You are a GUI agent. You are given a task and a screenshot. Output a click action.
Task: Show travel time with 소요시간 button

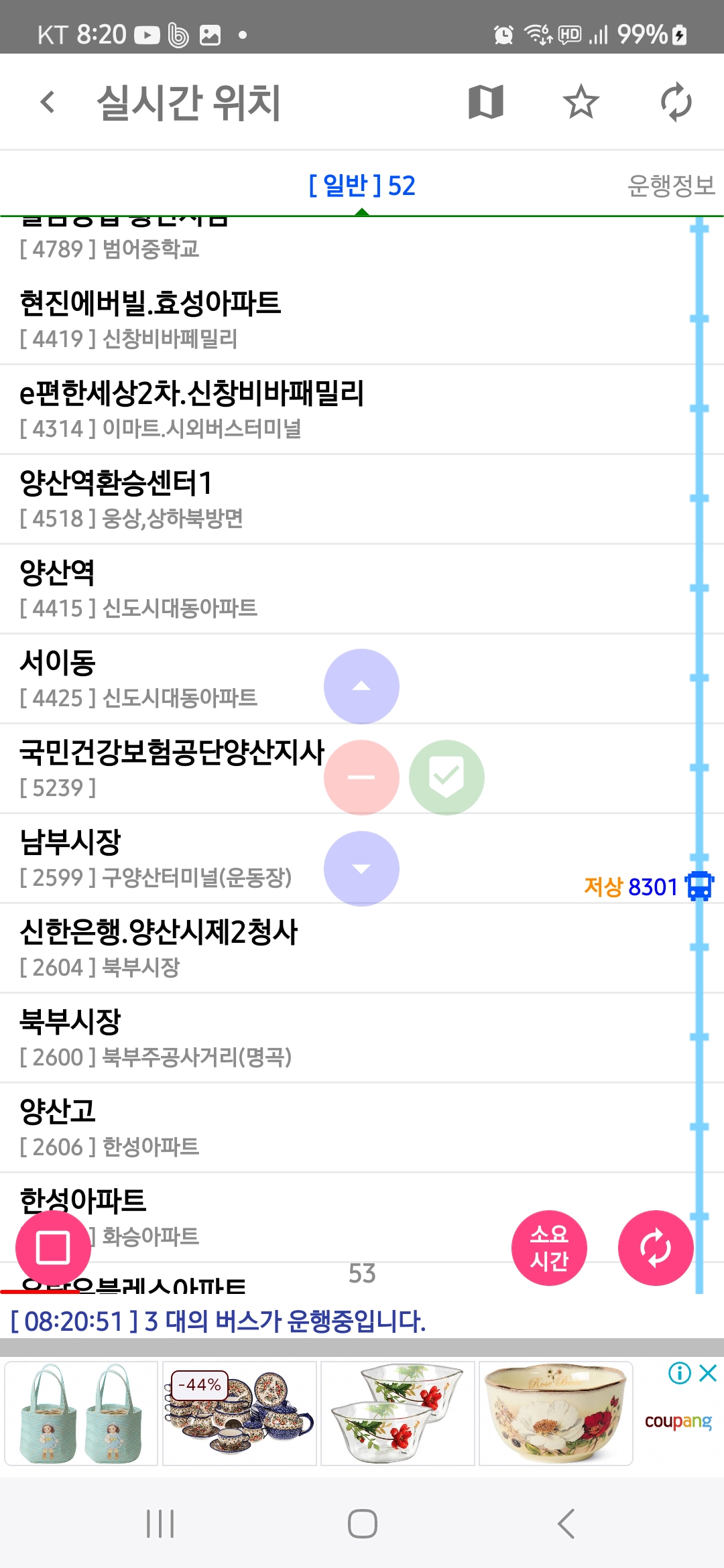pos(549,1248)
